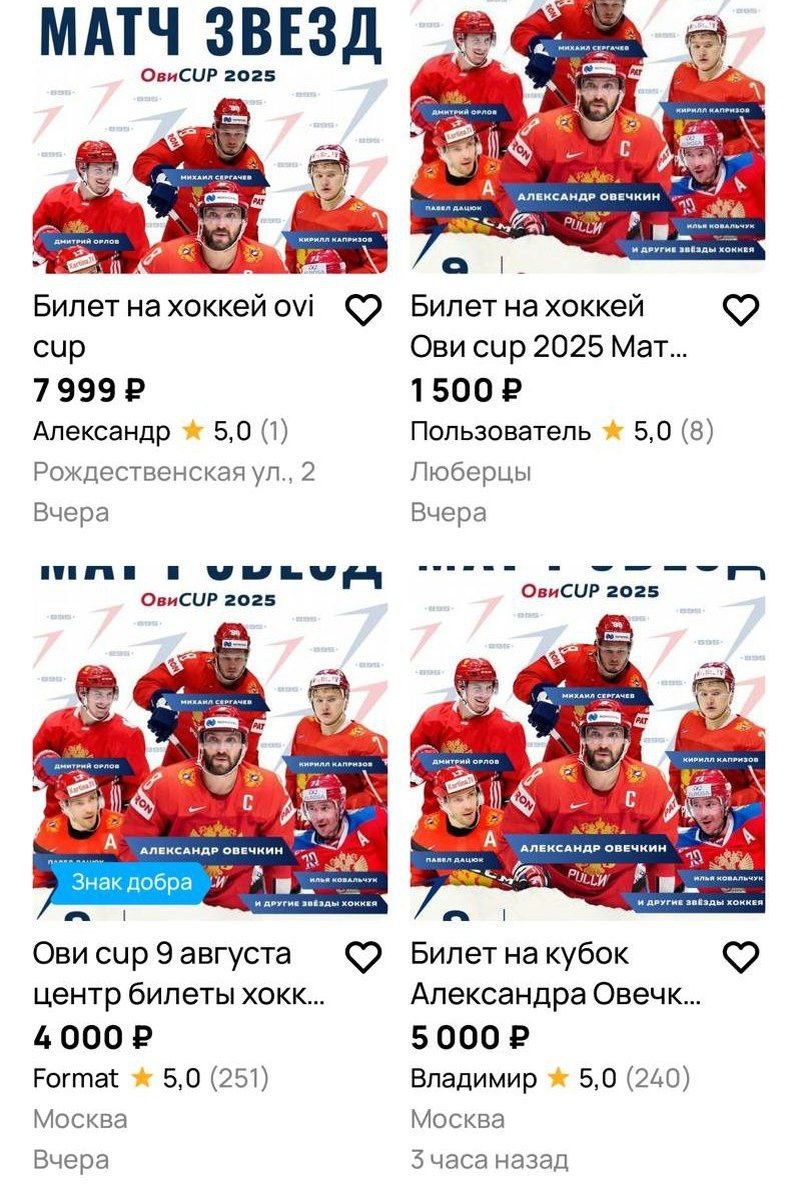Image resolution: width=798 pixels, height=1189 pixels.
Task: Save the 1 500 ₽ Люберцы ticket to favorites
Action: coord(740,311)
